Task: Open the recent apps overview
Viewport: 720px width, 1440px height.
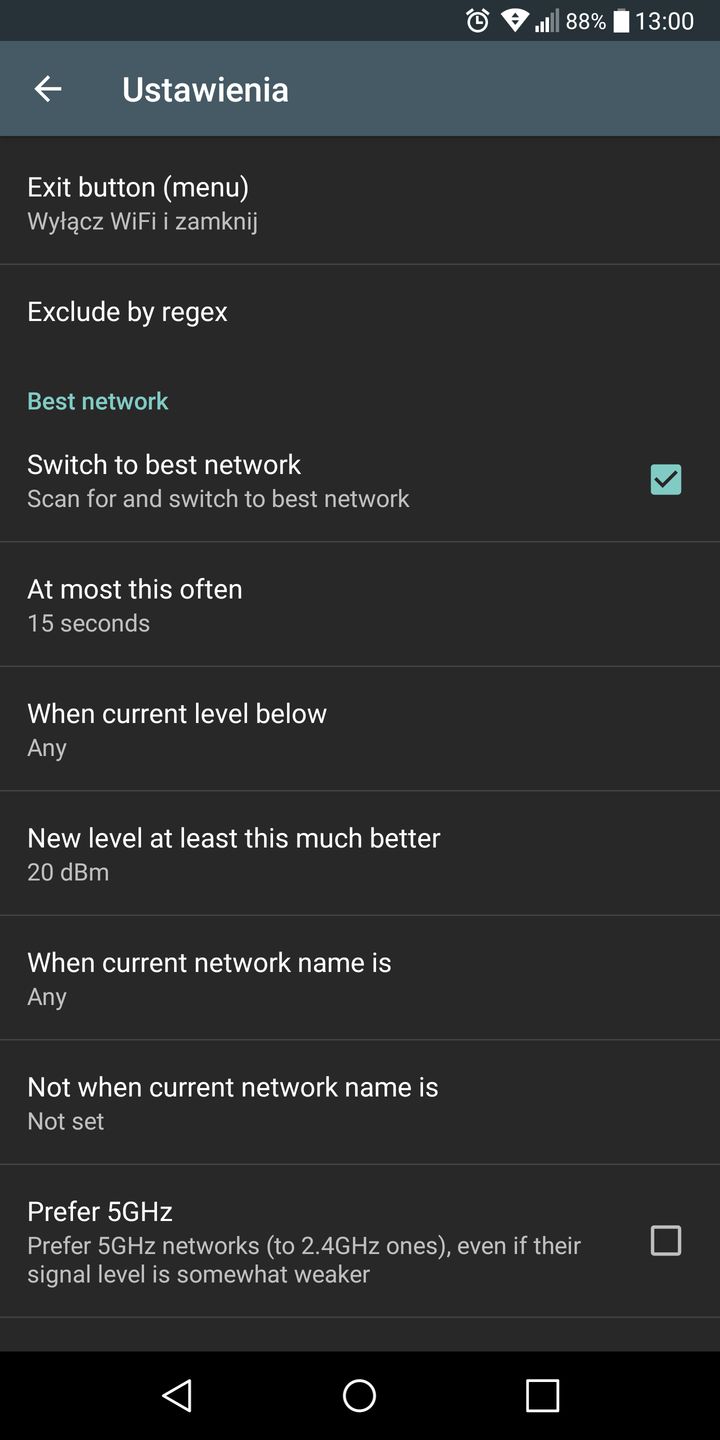Action: (542, 1395)
